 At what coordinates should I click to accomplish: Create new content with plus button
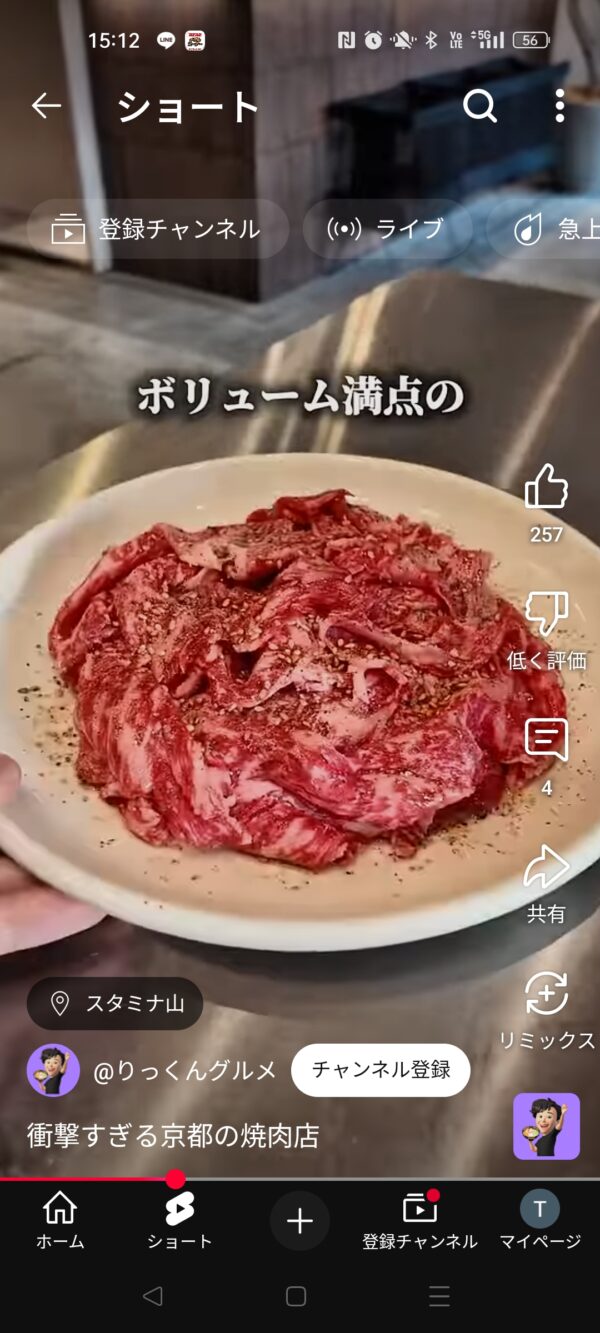300,1220
